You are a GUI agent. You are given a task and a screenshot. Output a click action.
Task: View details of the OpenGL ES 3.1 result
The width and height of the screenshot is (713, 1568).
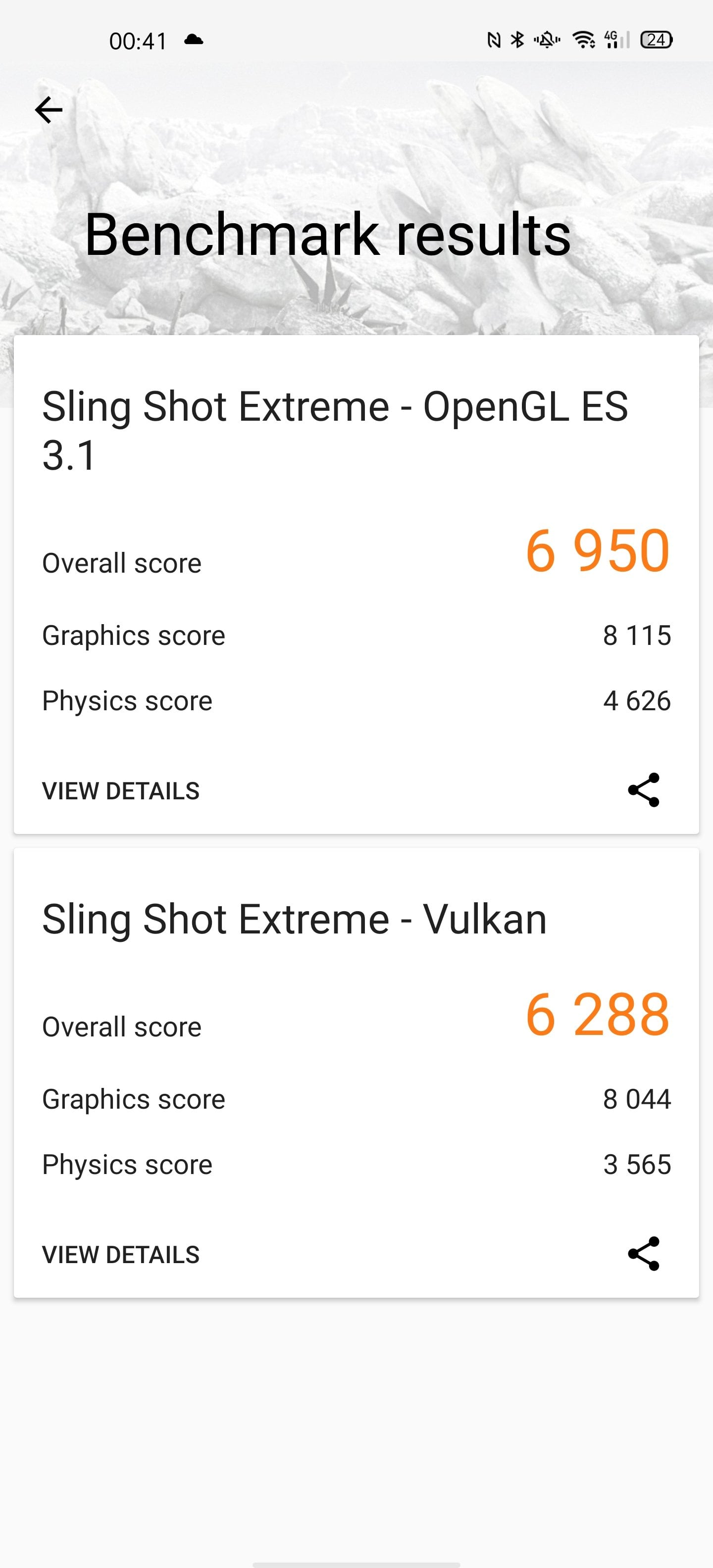point(120,791)
